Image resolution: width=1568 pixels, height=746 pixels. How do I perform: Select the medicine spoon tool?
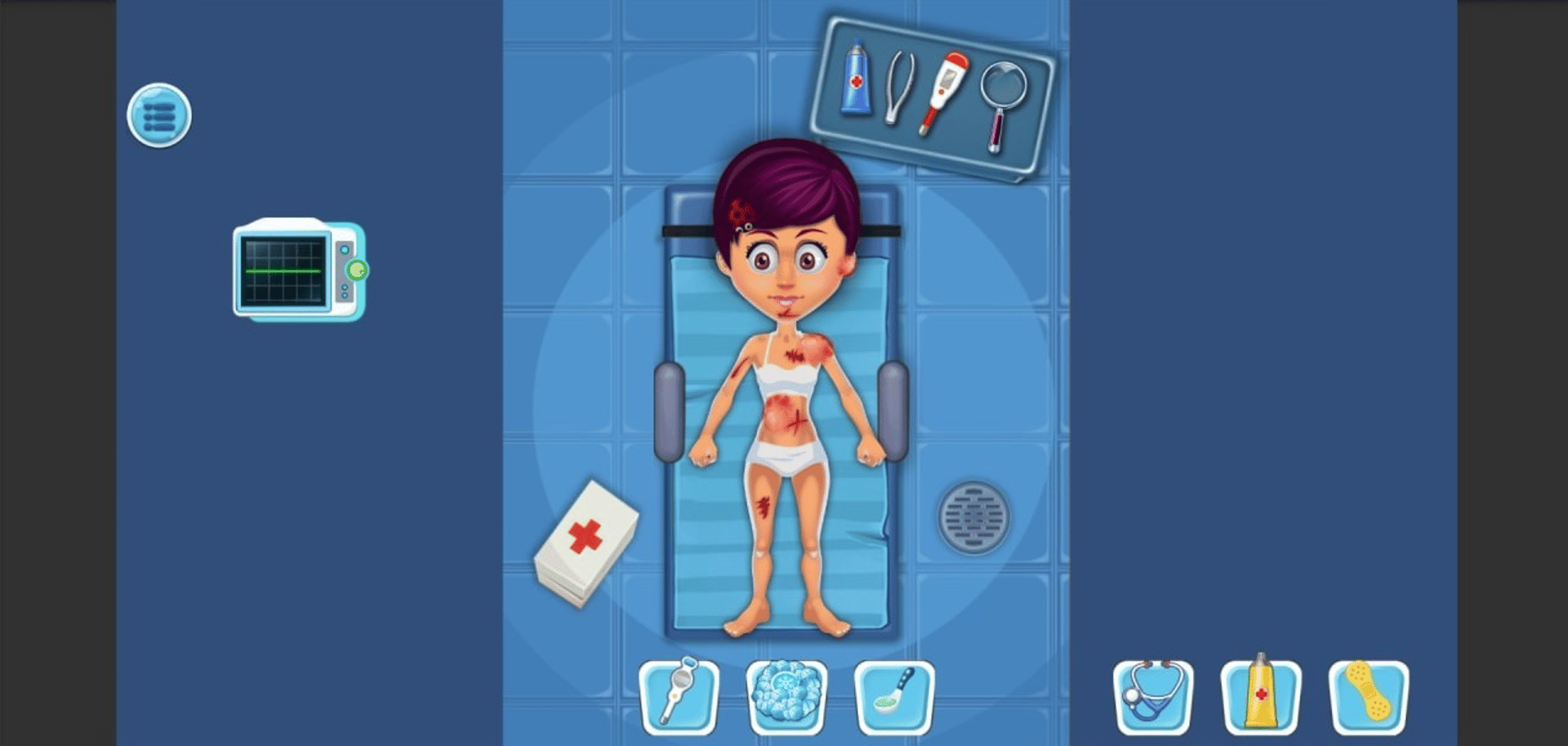[x=894, y=697]
